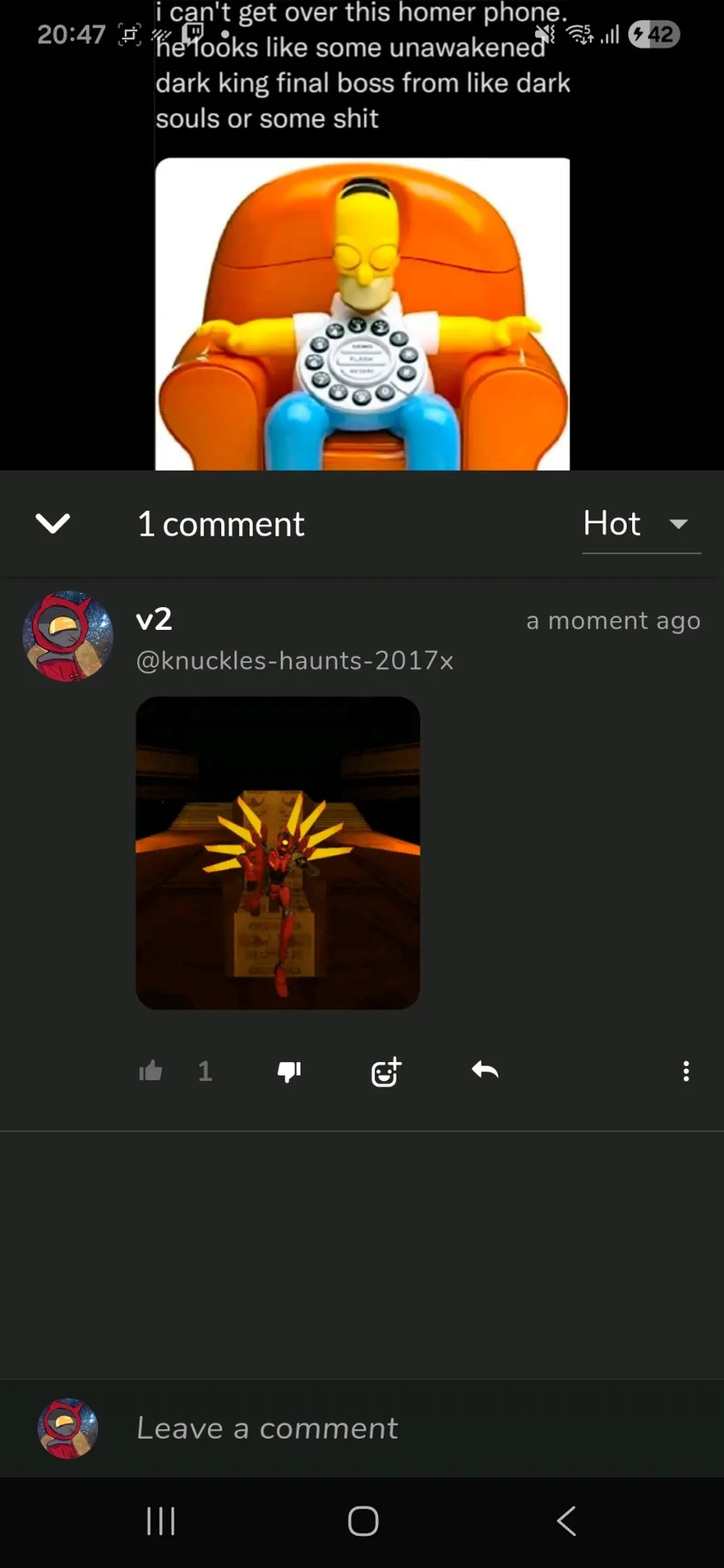
Task: Open recent apps from the navigation bar
Action: point(161,1521)
